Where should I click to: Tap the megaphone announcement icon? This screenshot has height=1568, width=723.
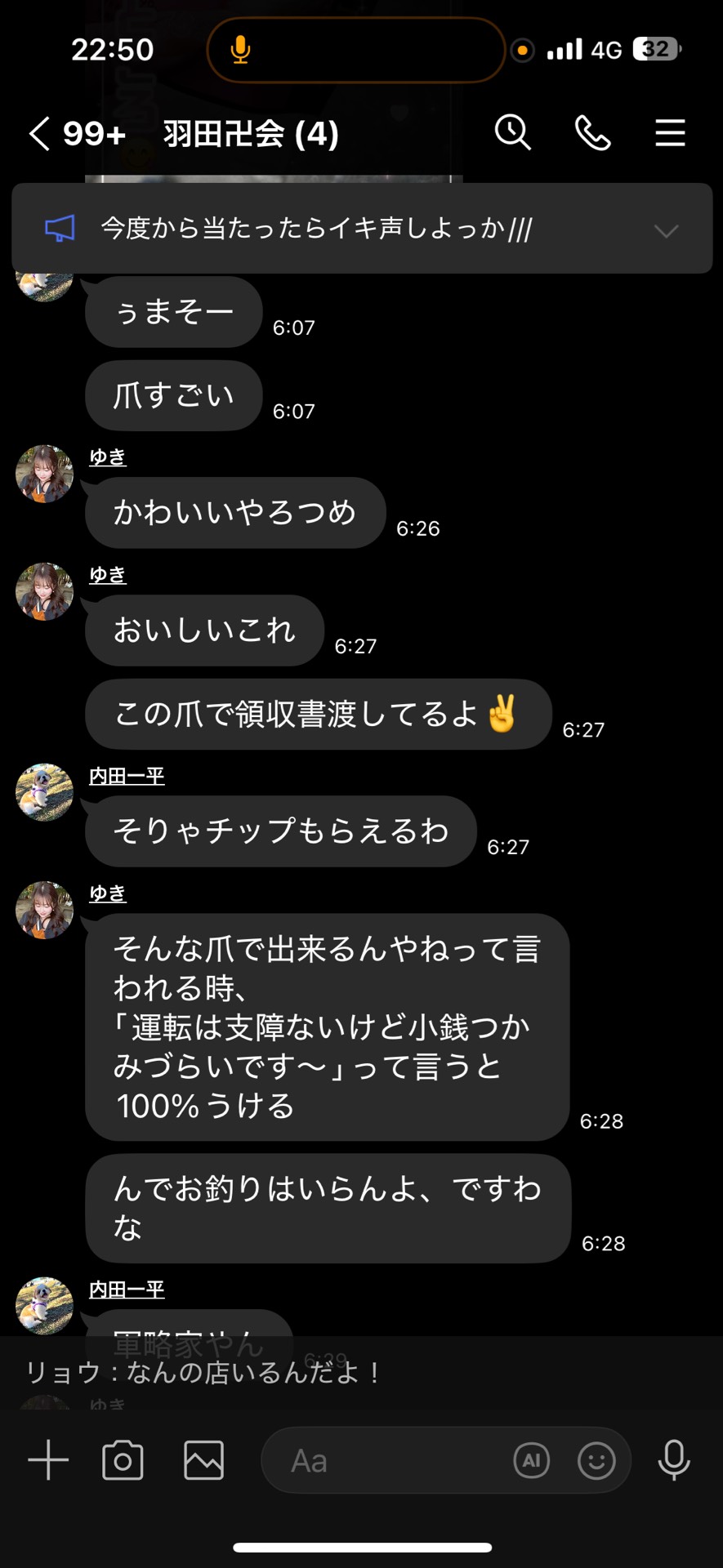(x=57, y=228)
